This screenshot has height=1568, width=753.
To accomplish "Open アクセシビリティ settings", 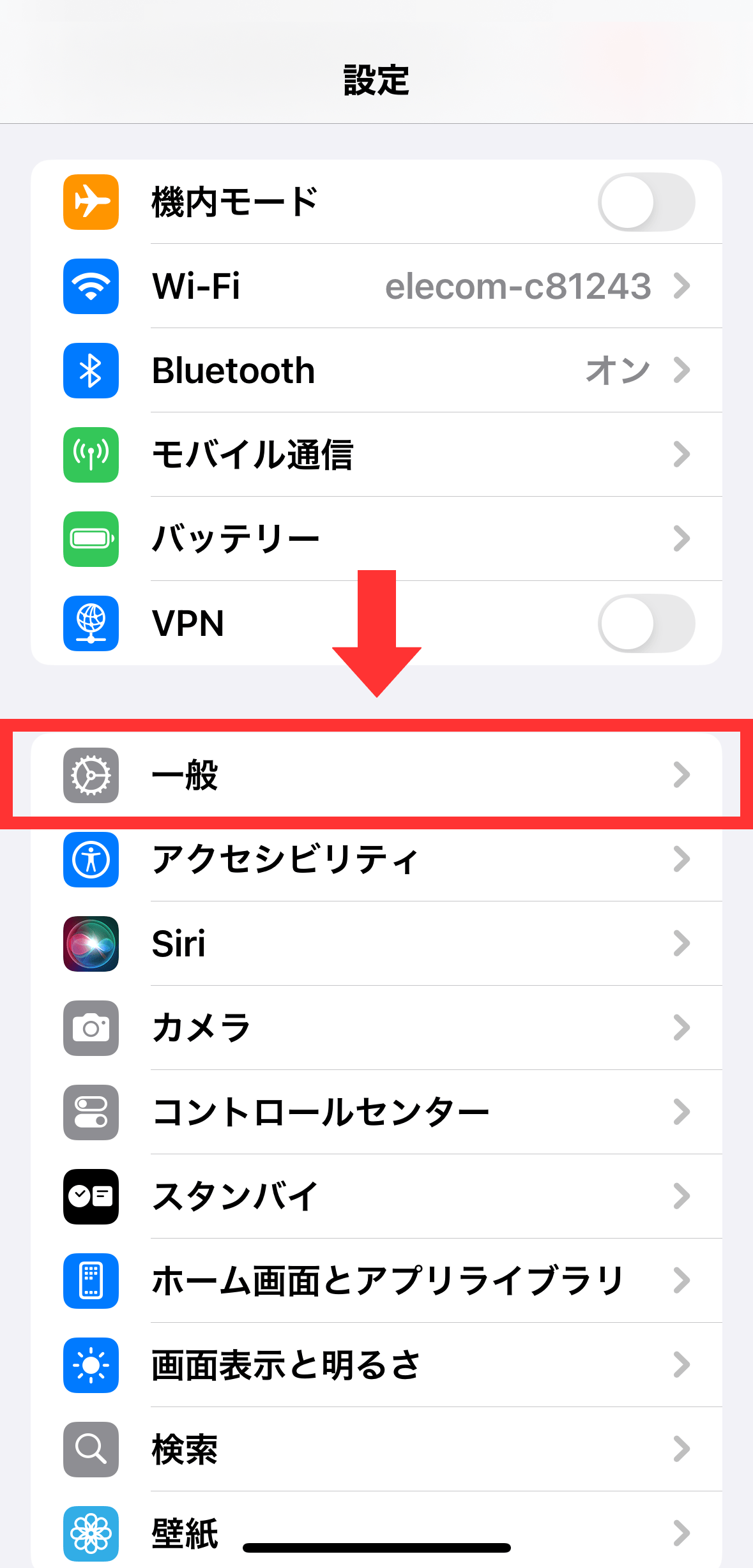I will click(376, 859).
